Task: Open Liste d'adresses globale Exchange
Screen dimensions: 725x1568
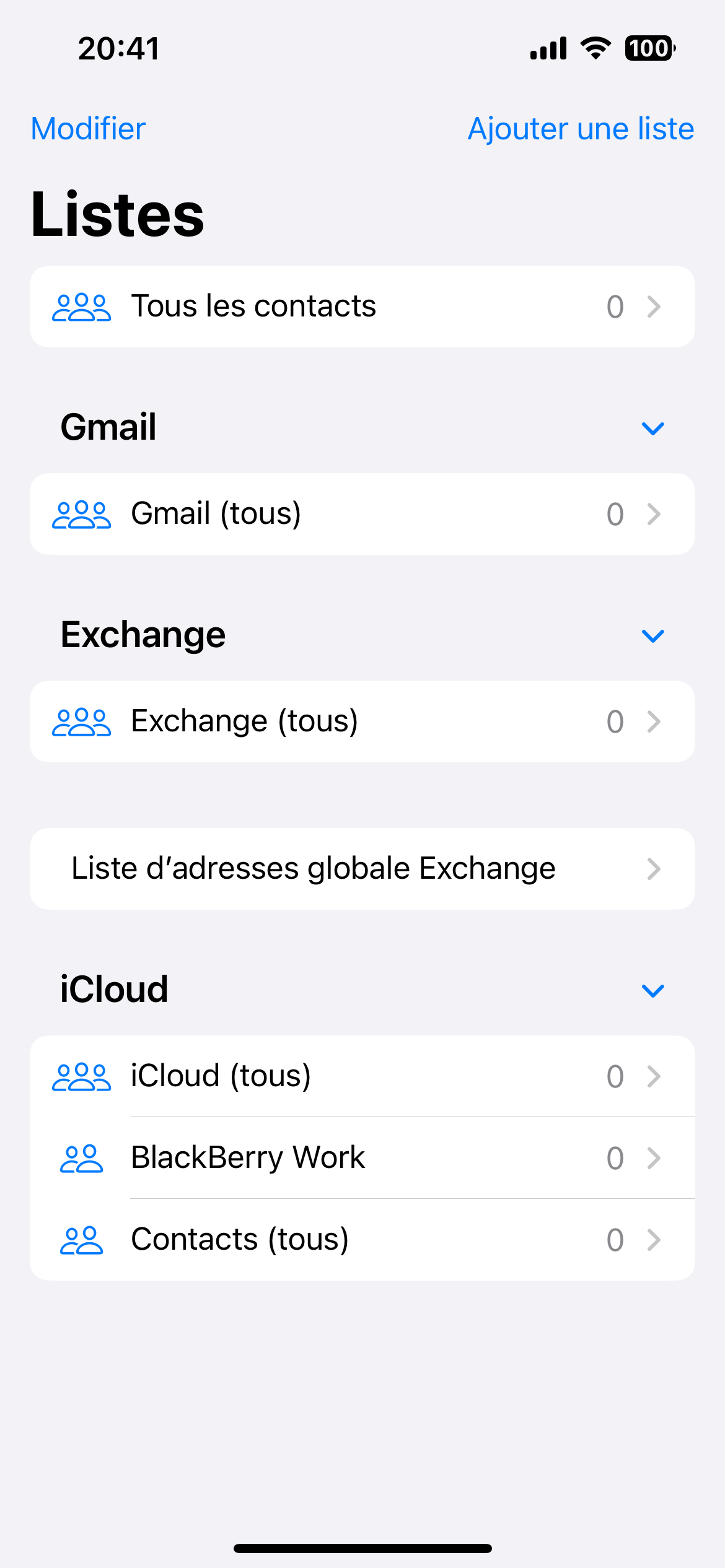Action: coord(362,869)
